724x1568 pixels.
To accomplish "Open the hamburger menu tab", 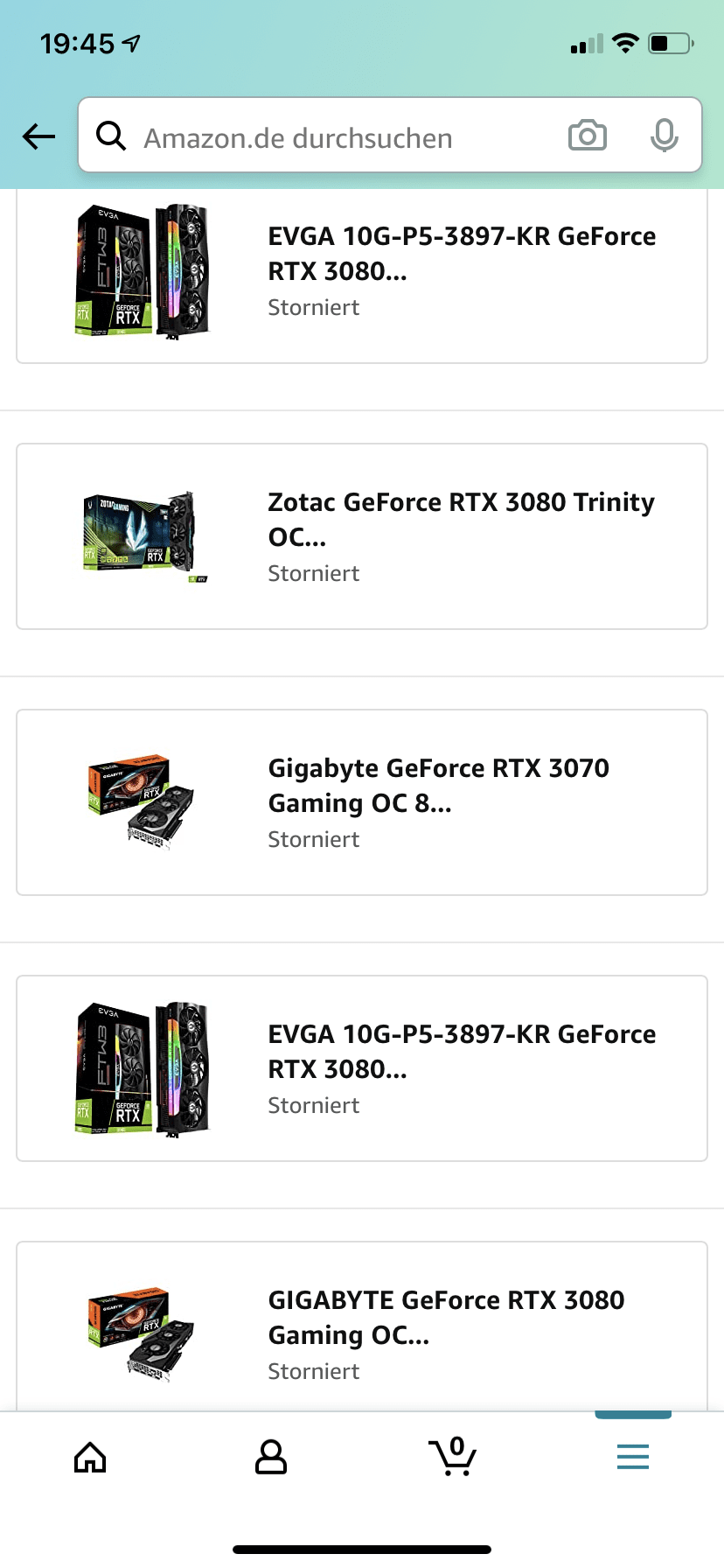I will pyautogui.click(x=632, y=1457).
